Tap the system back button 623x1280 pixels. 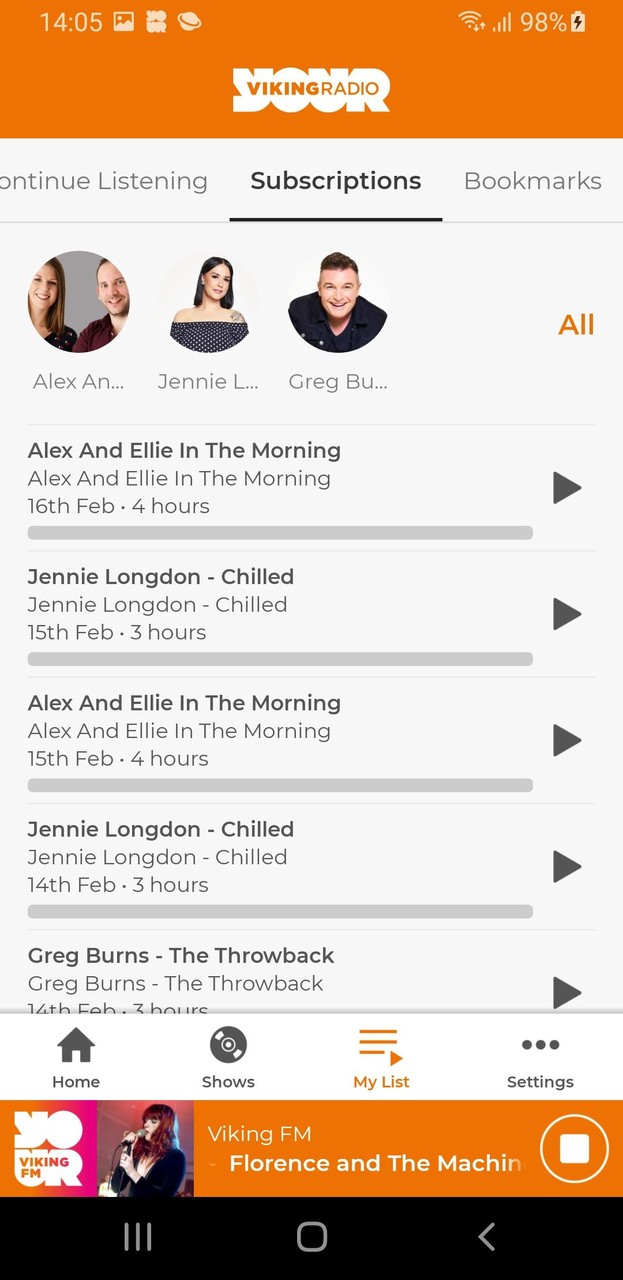486,1238
